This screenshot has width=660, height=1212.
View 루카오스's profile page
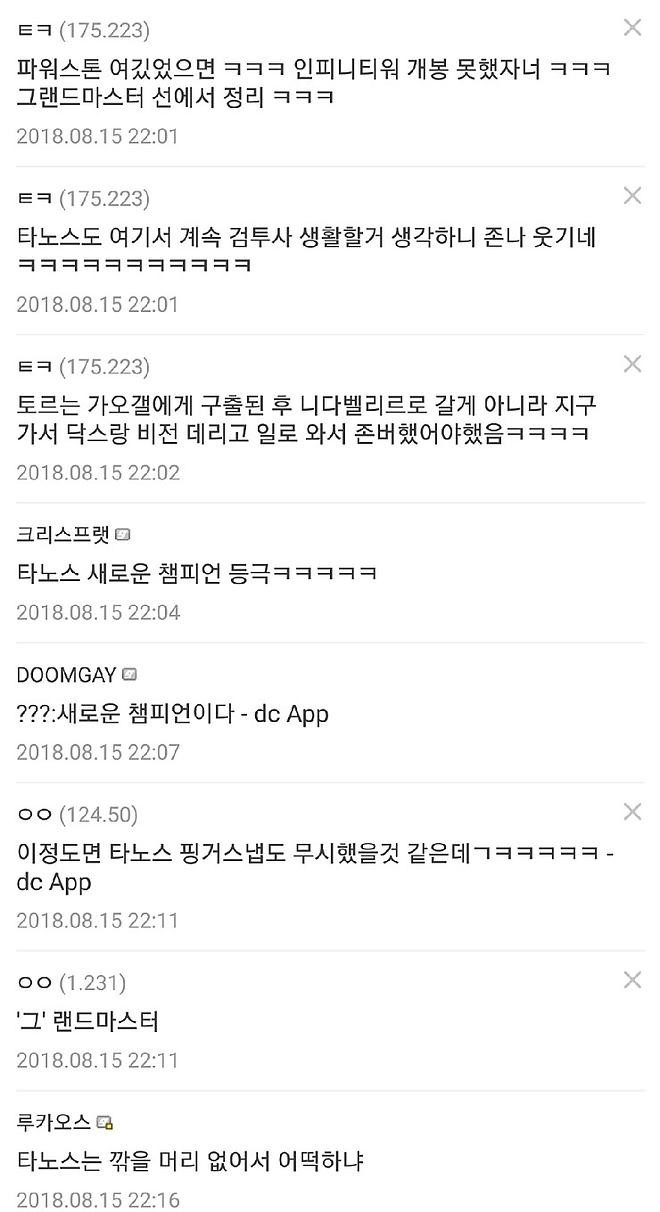click(54, 1122)
